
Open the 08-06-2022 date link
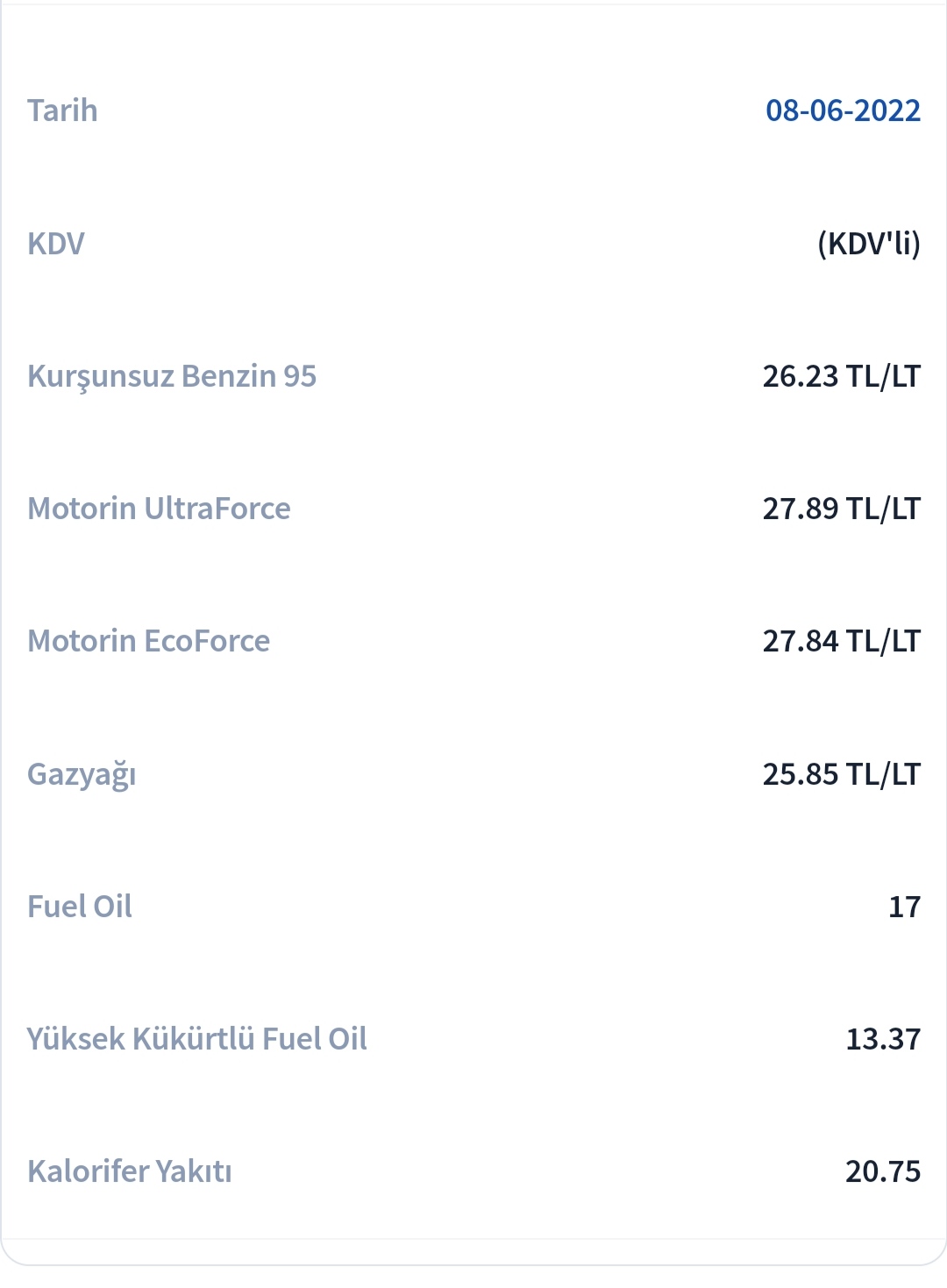point(843,110)
